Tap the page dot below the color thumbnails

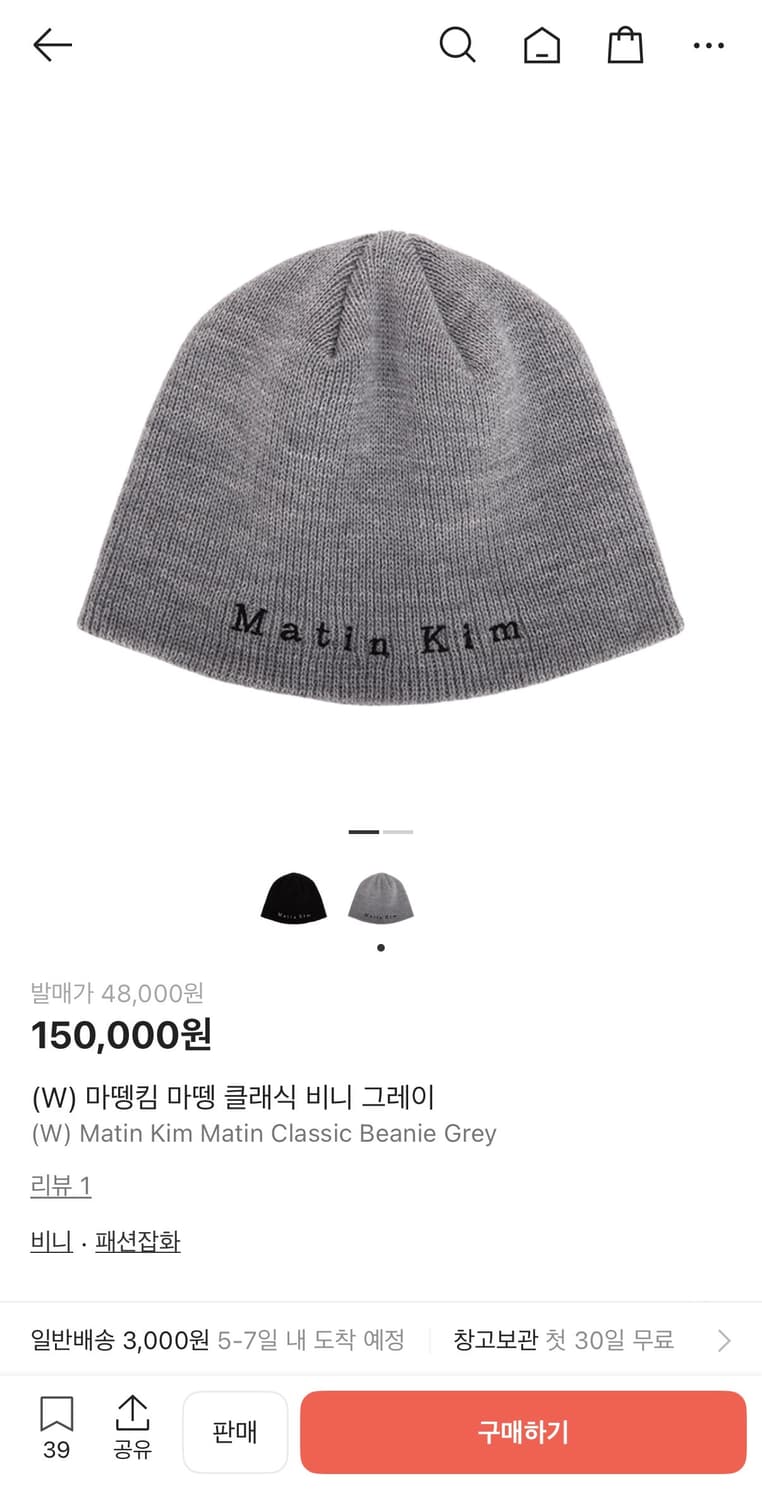pyautogui.click(x=380, y=948)
